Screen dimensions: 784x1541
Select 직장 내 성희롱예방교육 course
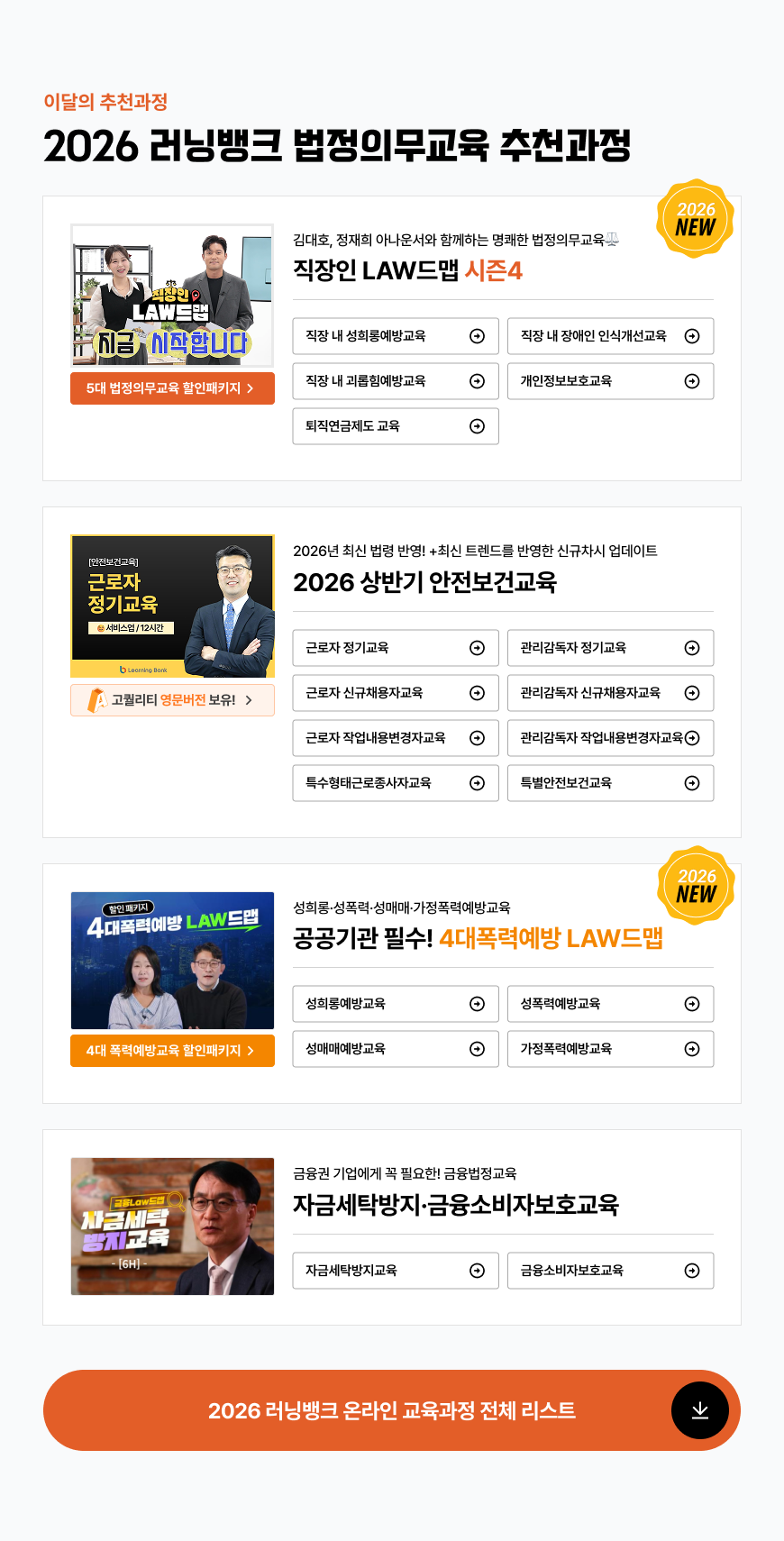[395, 336]
